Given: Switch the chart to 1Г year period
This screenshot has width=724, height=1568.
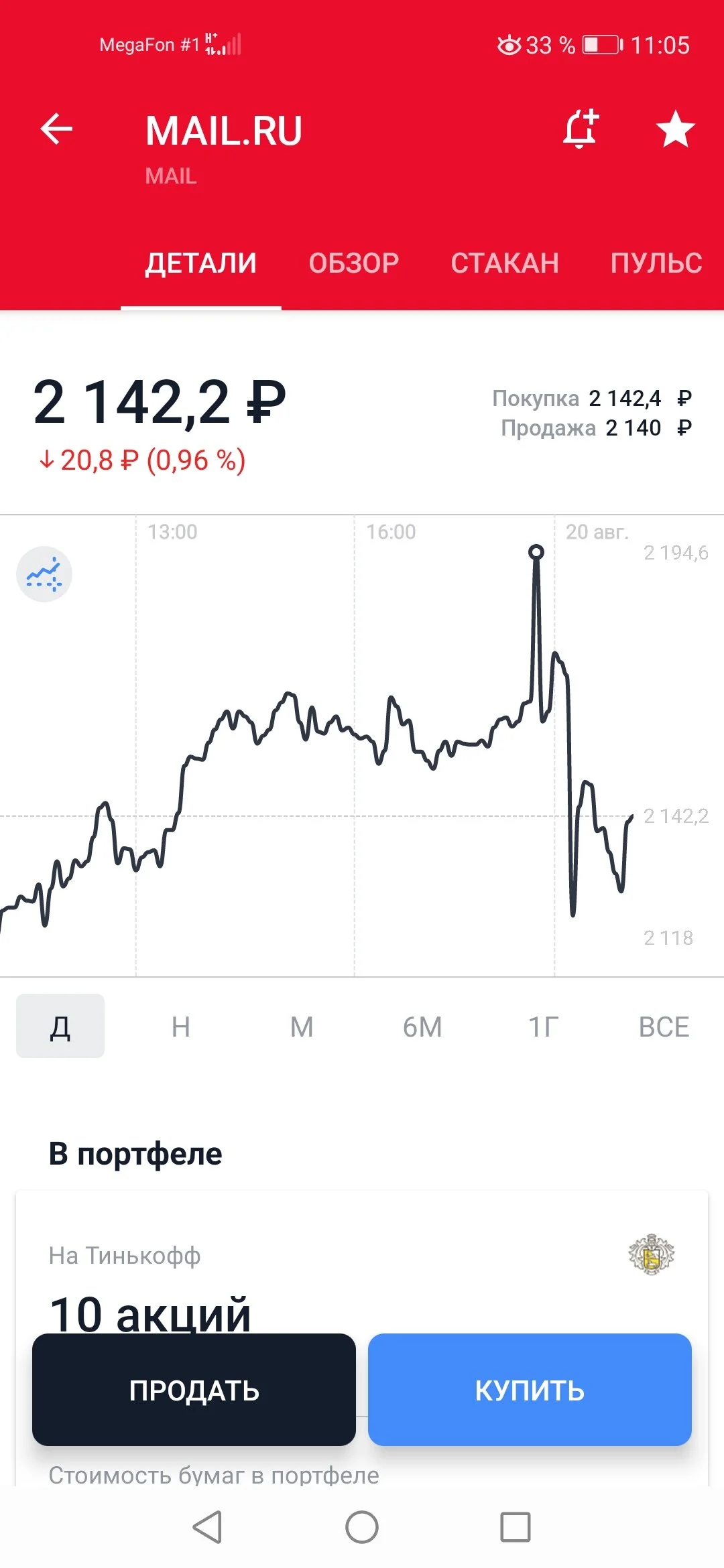Looking at the screenshot, I should point(543,1026).
